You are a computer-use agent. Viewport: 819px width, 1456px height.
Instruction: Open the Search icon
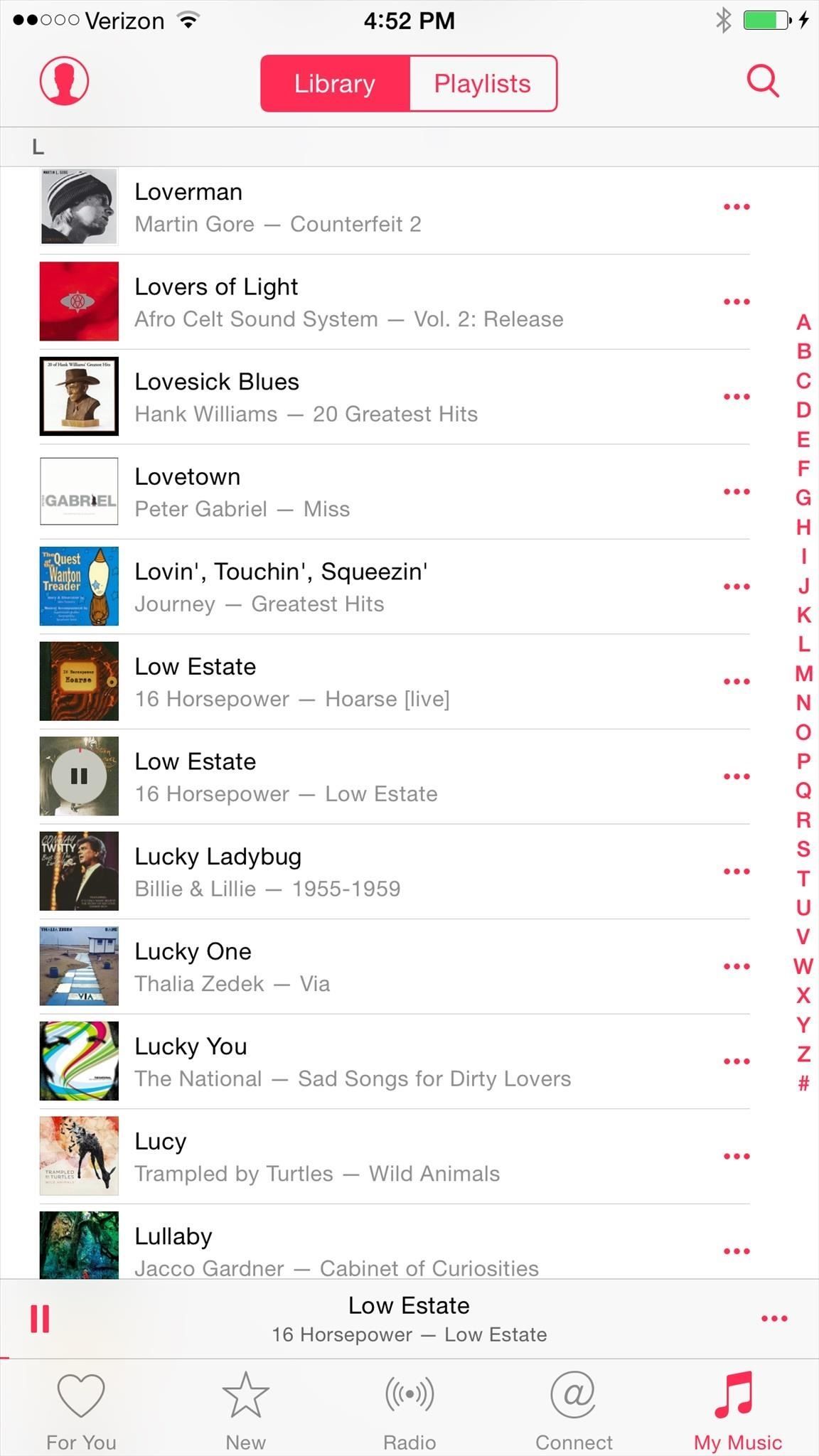click(761, 82)
